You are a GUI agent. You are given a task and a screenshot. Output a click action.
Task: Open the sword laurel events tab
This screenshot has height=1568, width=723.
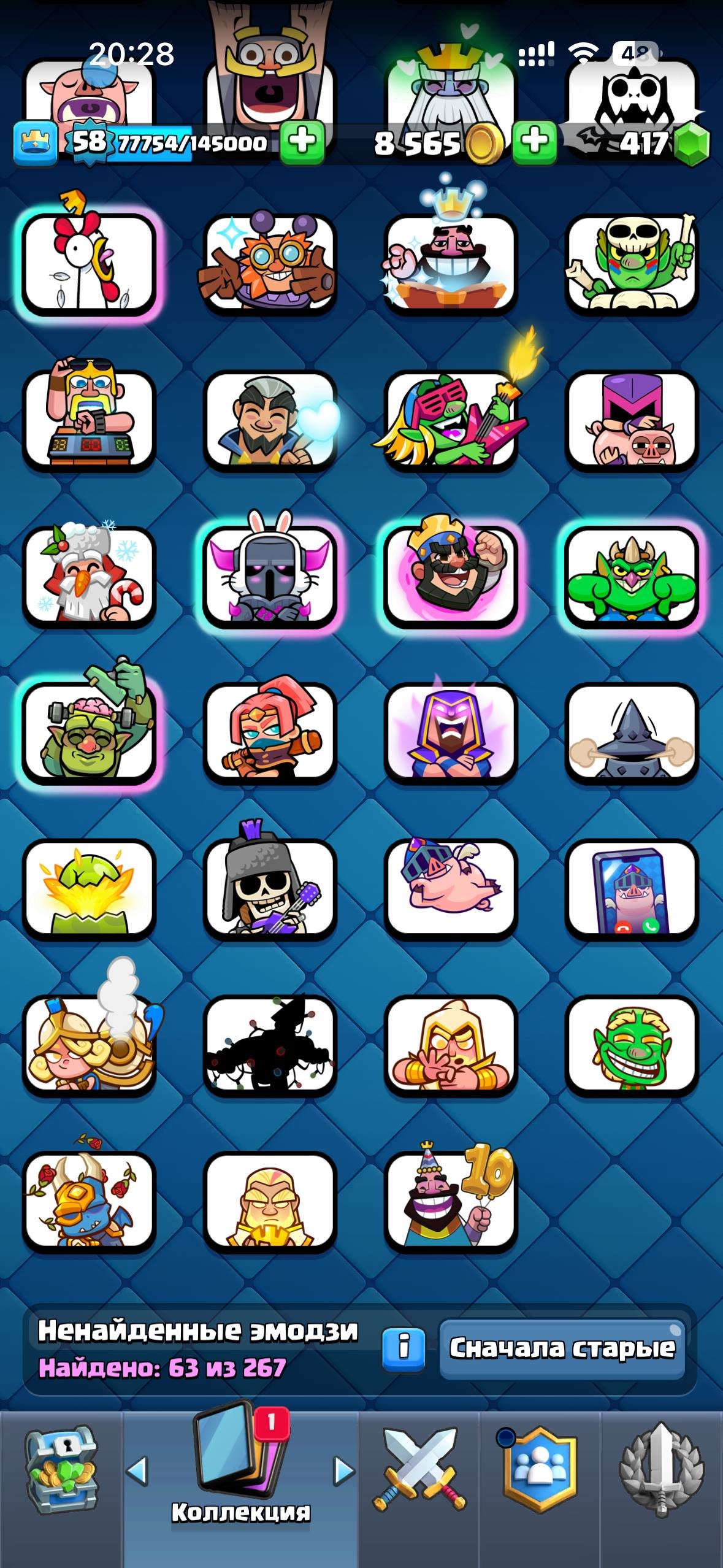pyautogui.click(x=661, y=1470)
